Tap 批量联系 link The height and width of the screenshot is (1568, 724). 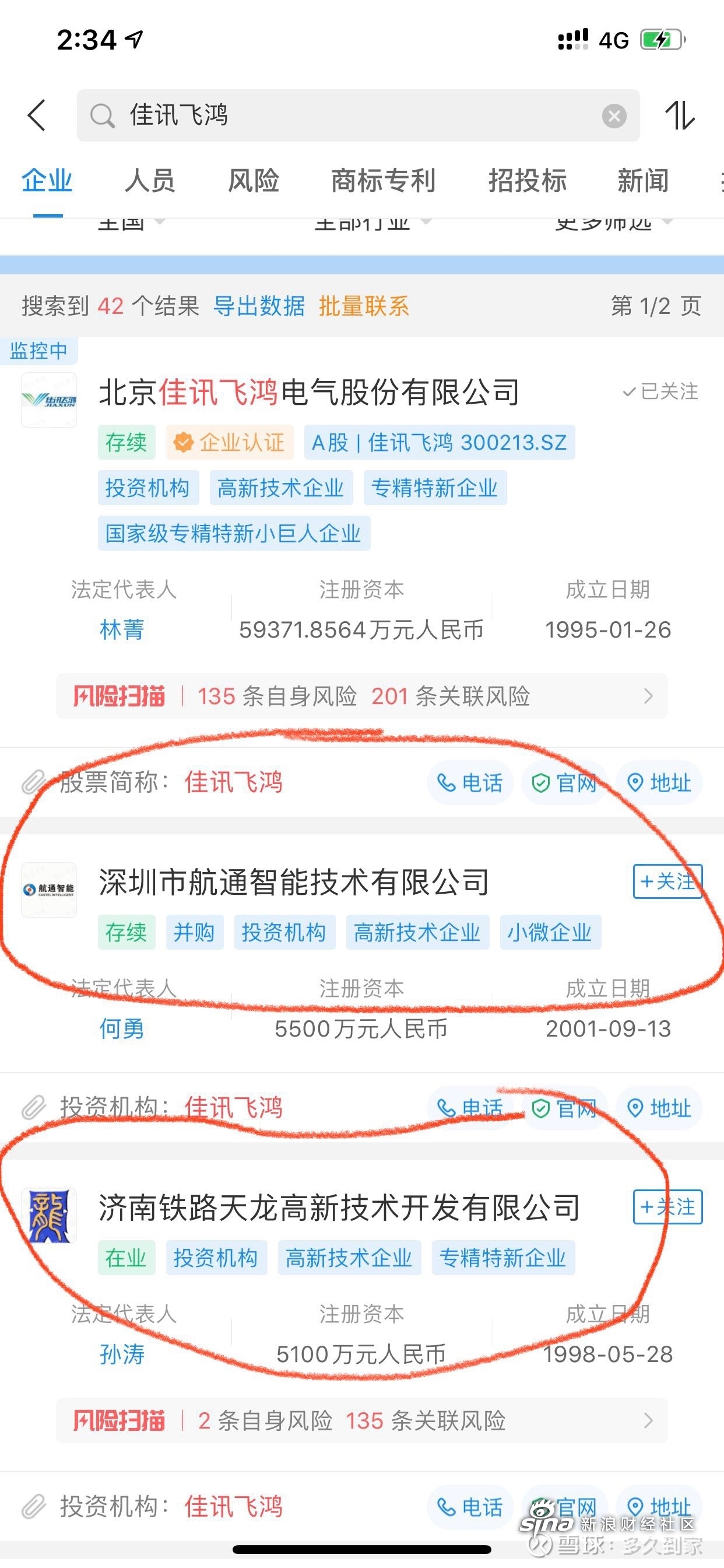(x=364, y=306)
